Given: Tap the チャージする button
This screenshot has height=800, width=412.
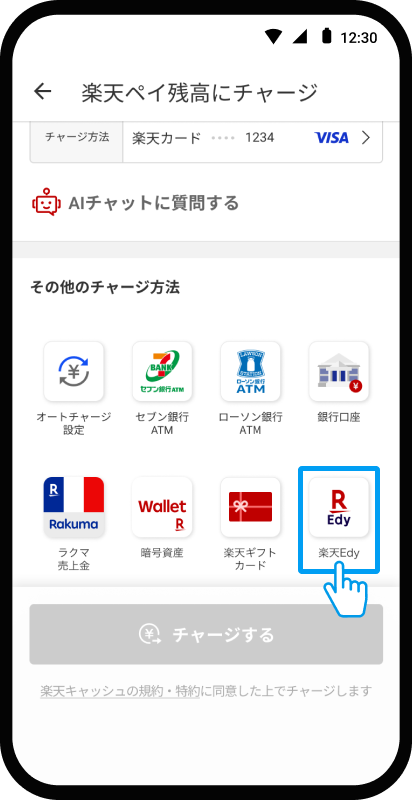Looking at the screenshot, I should tap(206, 635).
